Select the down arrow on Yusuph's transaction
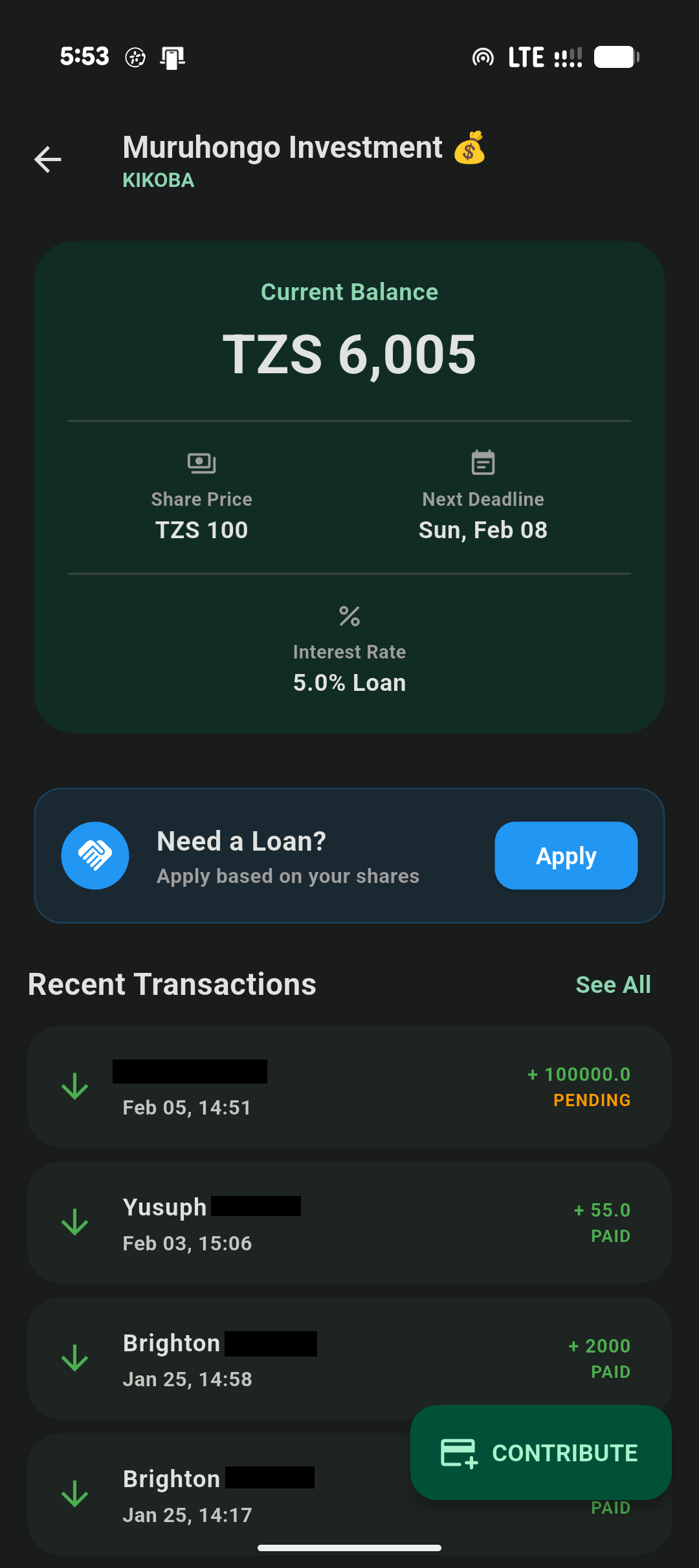 [75, 1222]
